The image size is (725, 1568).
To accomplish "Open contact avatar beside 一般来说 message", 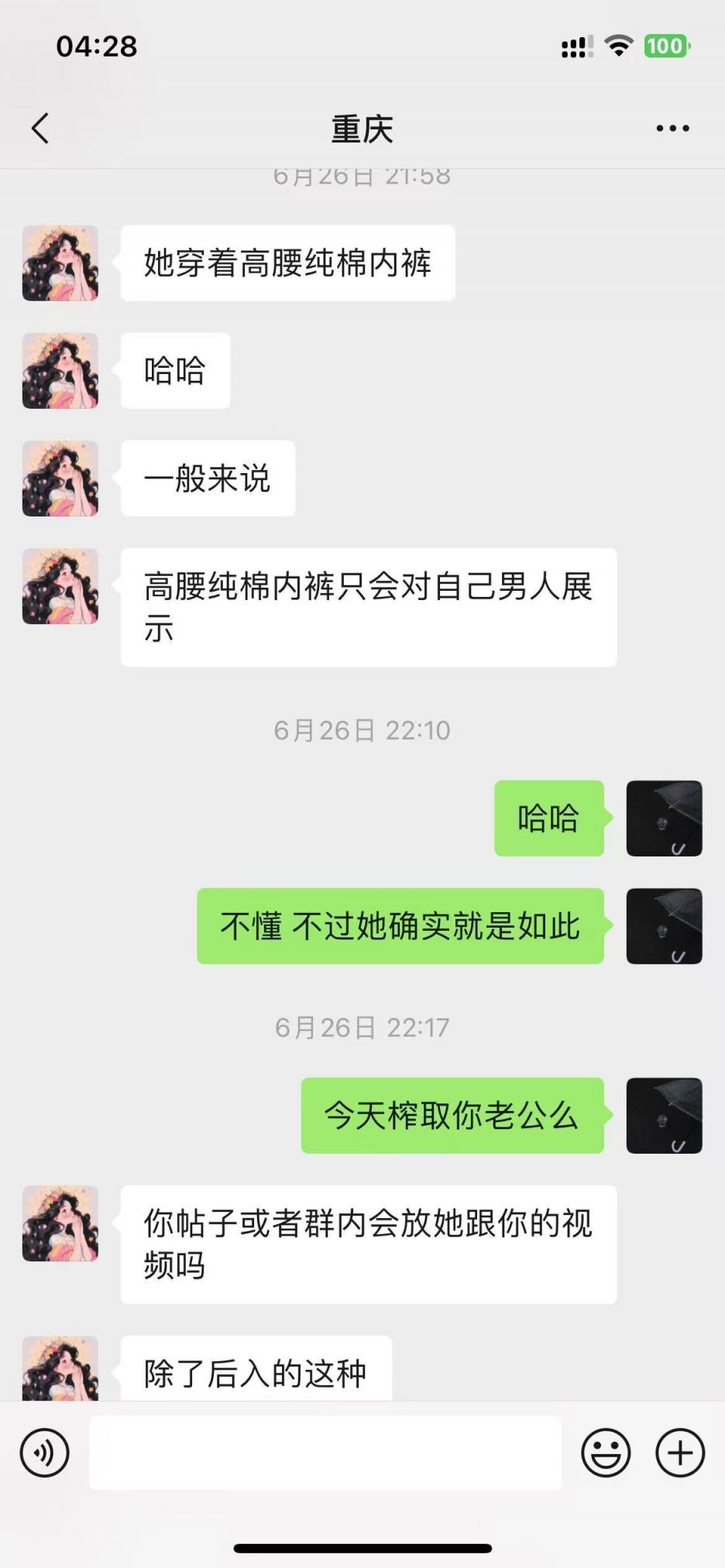I will click(60, 479).
